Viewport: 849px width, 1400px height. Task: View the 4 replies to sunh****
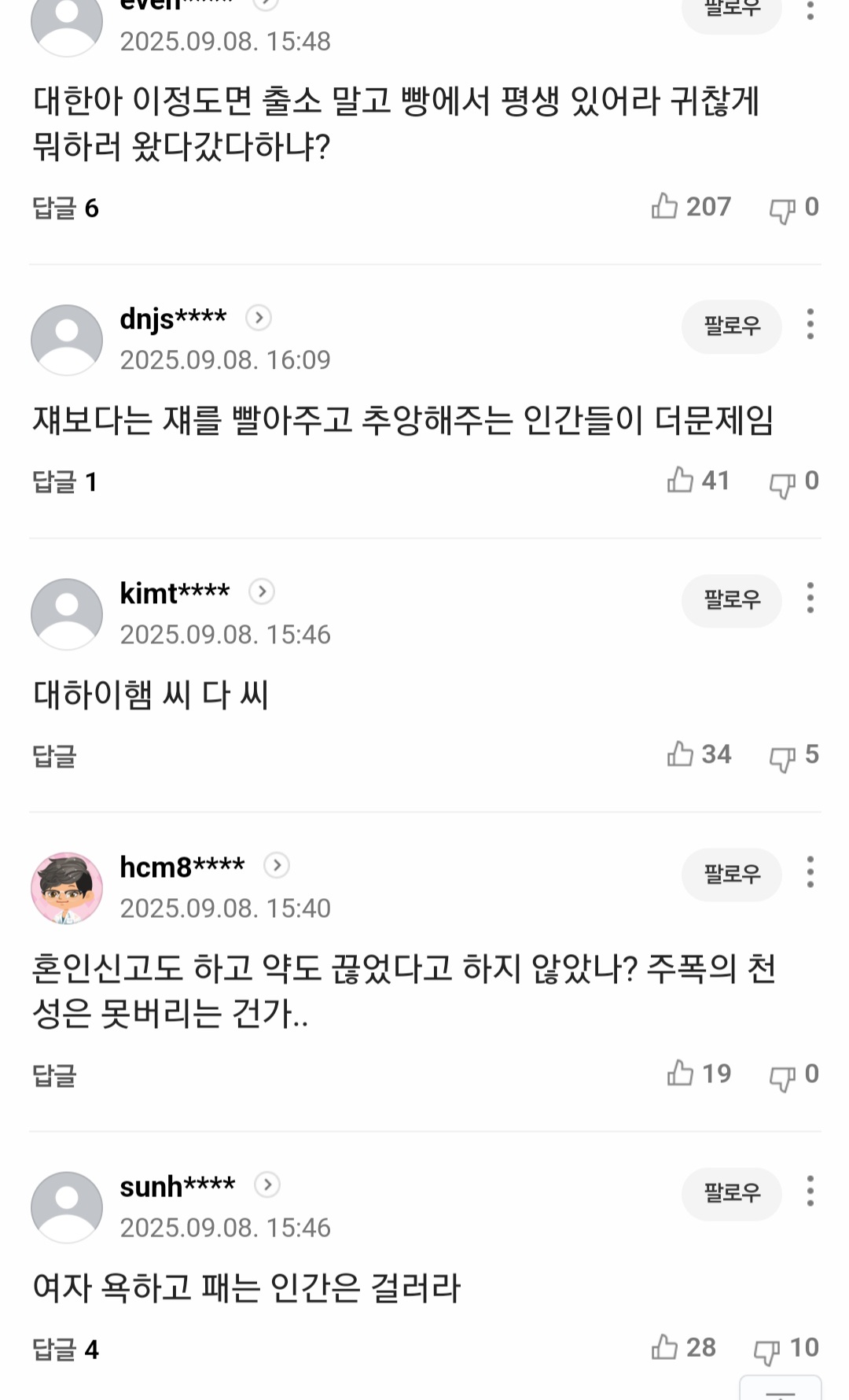(x=65, y=1350)
